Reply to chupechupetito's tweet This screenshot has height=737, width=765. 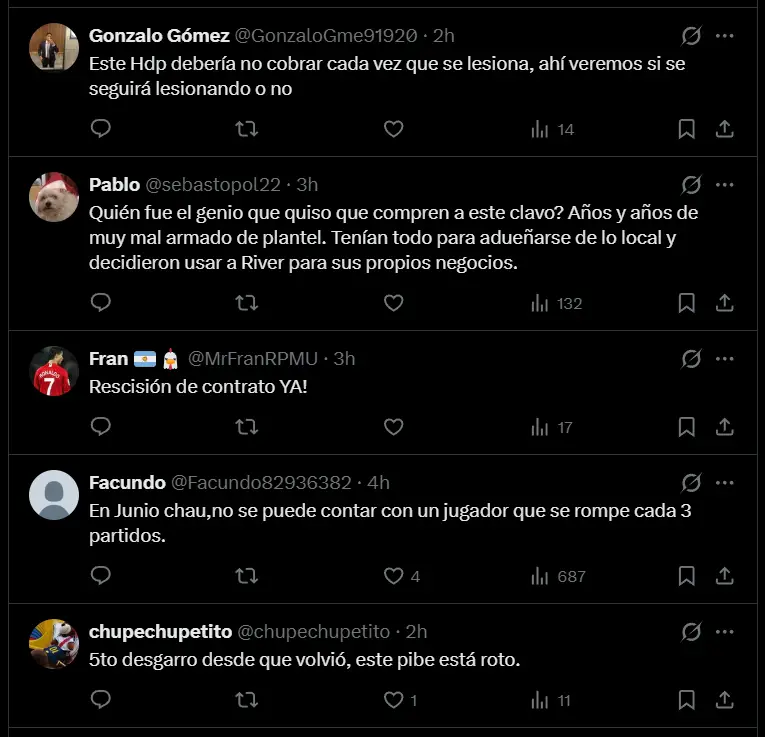(x=100, y=700)
